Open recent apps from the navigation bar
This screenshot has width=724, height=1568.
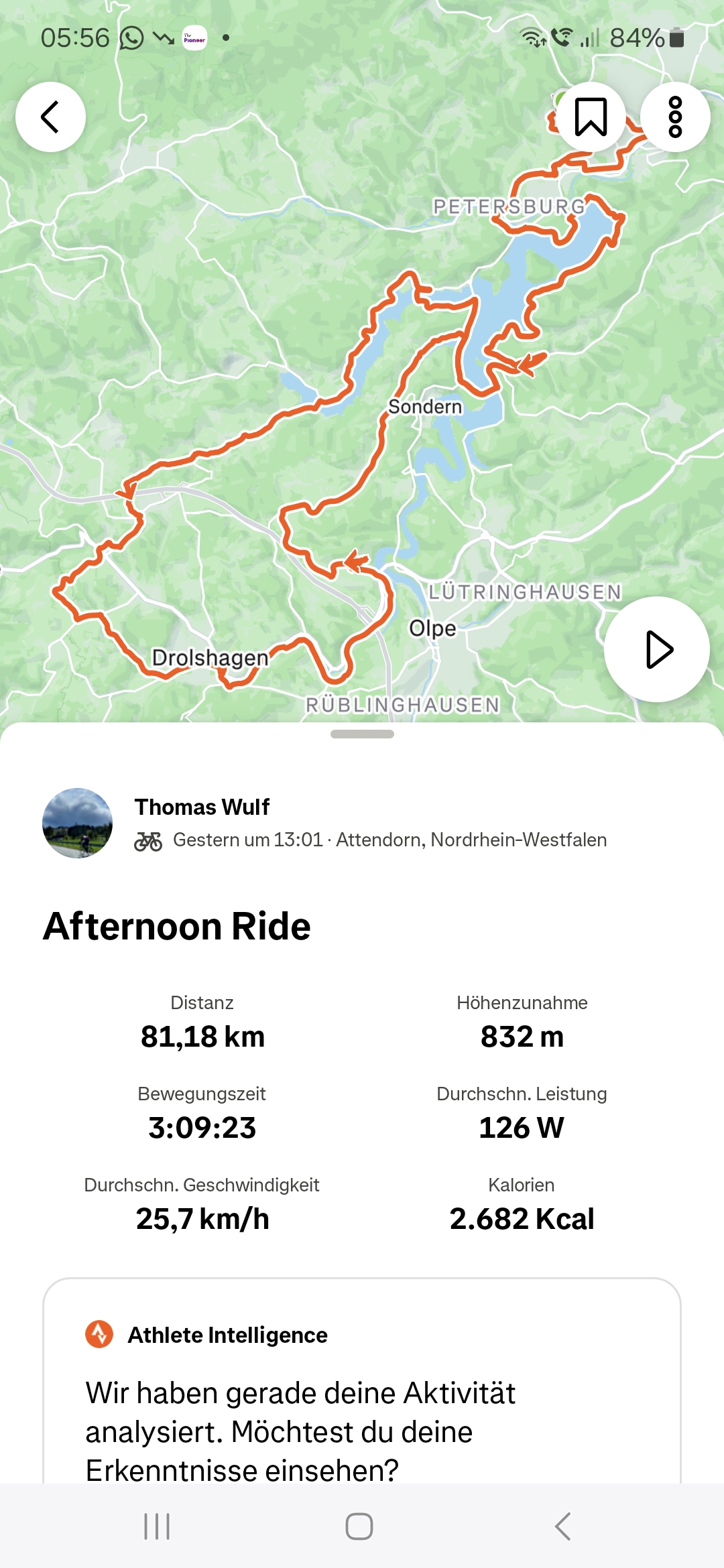click(157, 1526)
